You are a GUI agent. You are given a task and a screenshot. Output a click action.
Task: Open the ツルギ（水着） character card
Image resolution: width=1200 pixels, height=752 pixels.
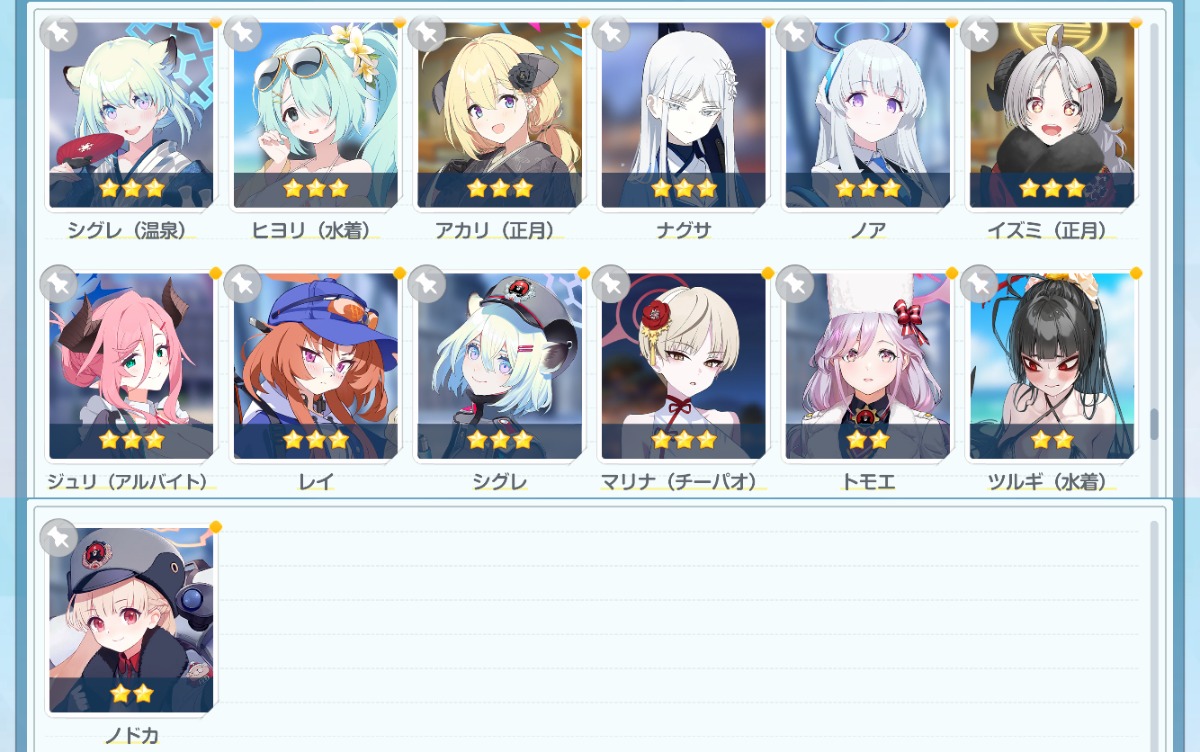tap(1051, 366)
